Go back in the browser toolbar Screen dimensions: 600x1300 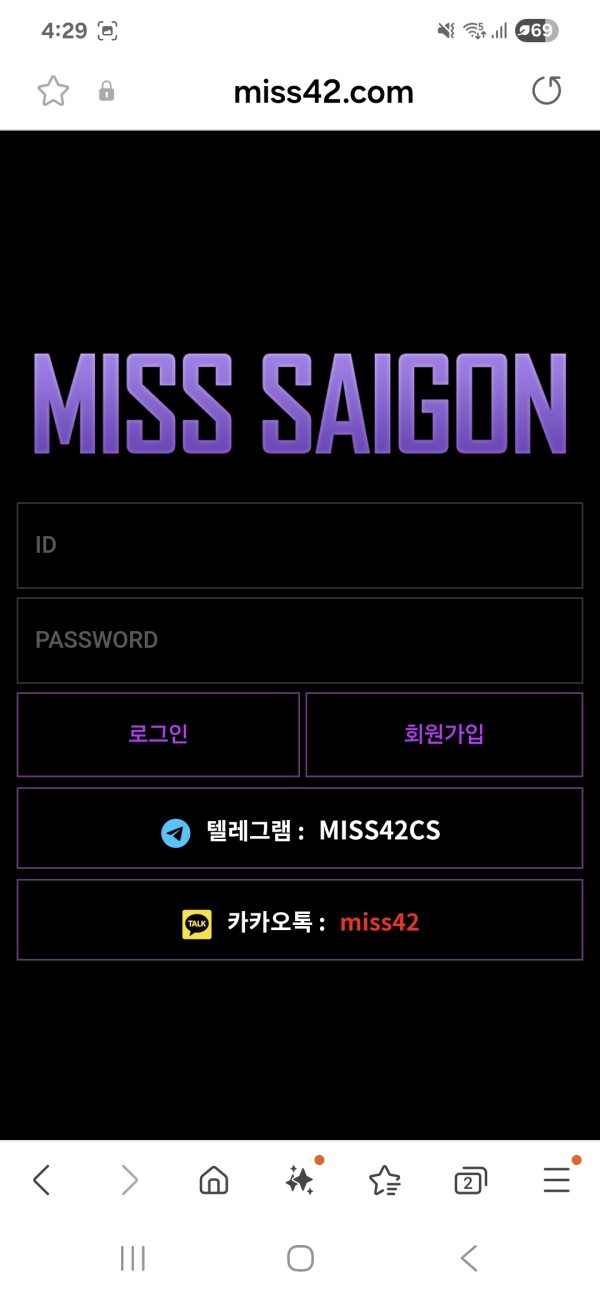pos(41,1181)
